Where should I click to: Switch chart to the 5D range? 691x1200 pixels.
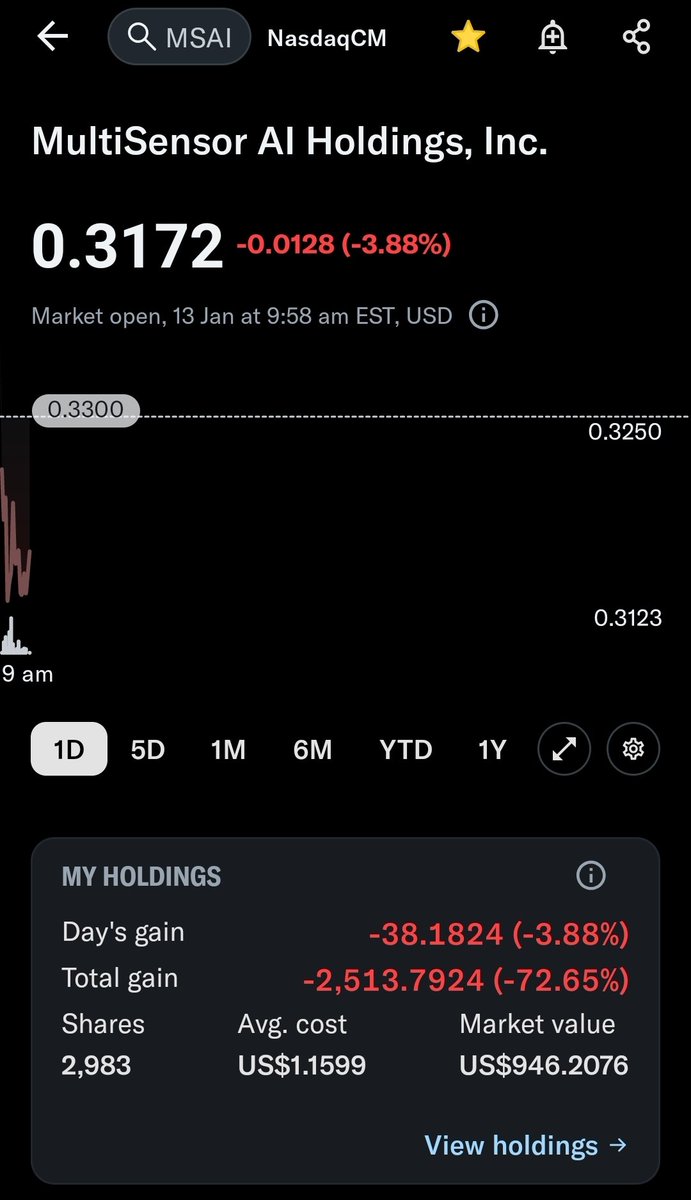coord(148,749)
